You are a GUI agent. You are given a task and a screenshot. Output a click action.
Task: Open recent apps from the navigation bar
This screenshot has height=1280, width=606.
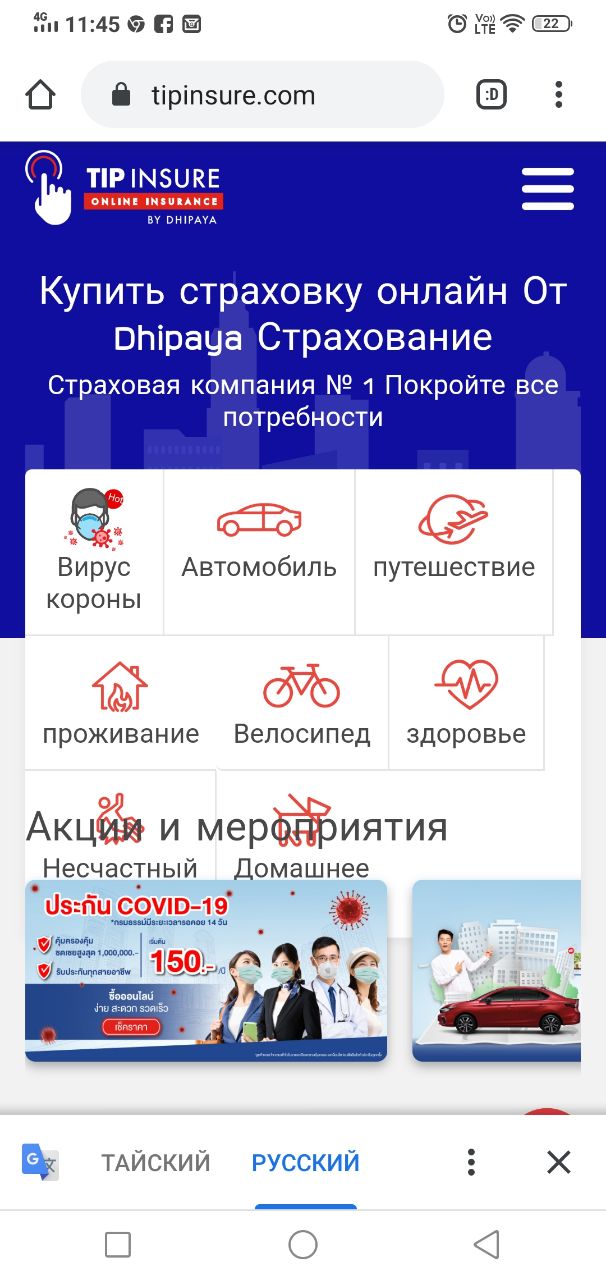point(118,1244)
